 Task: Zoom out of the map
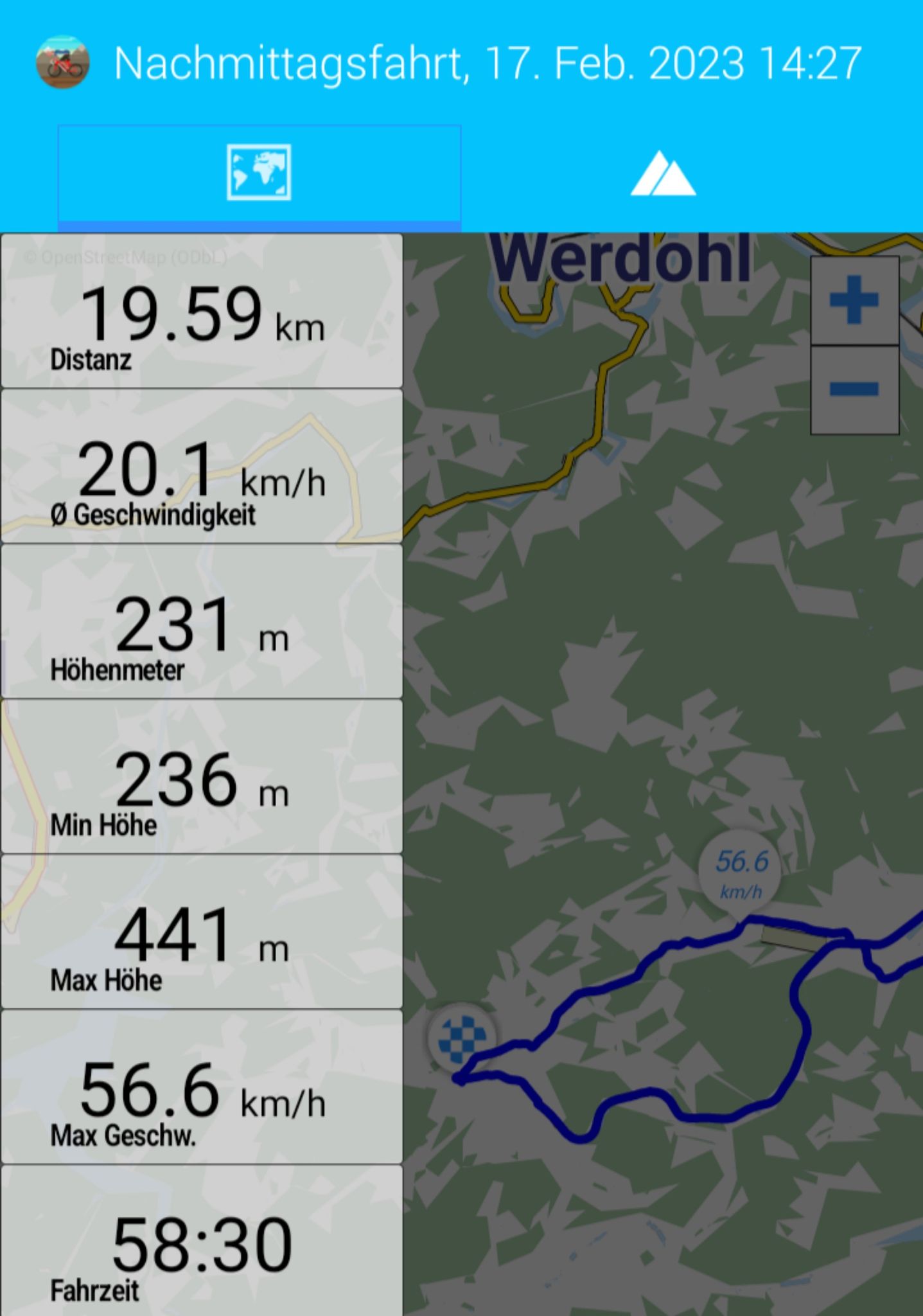(x=854, y=389)
